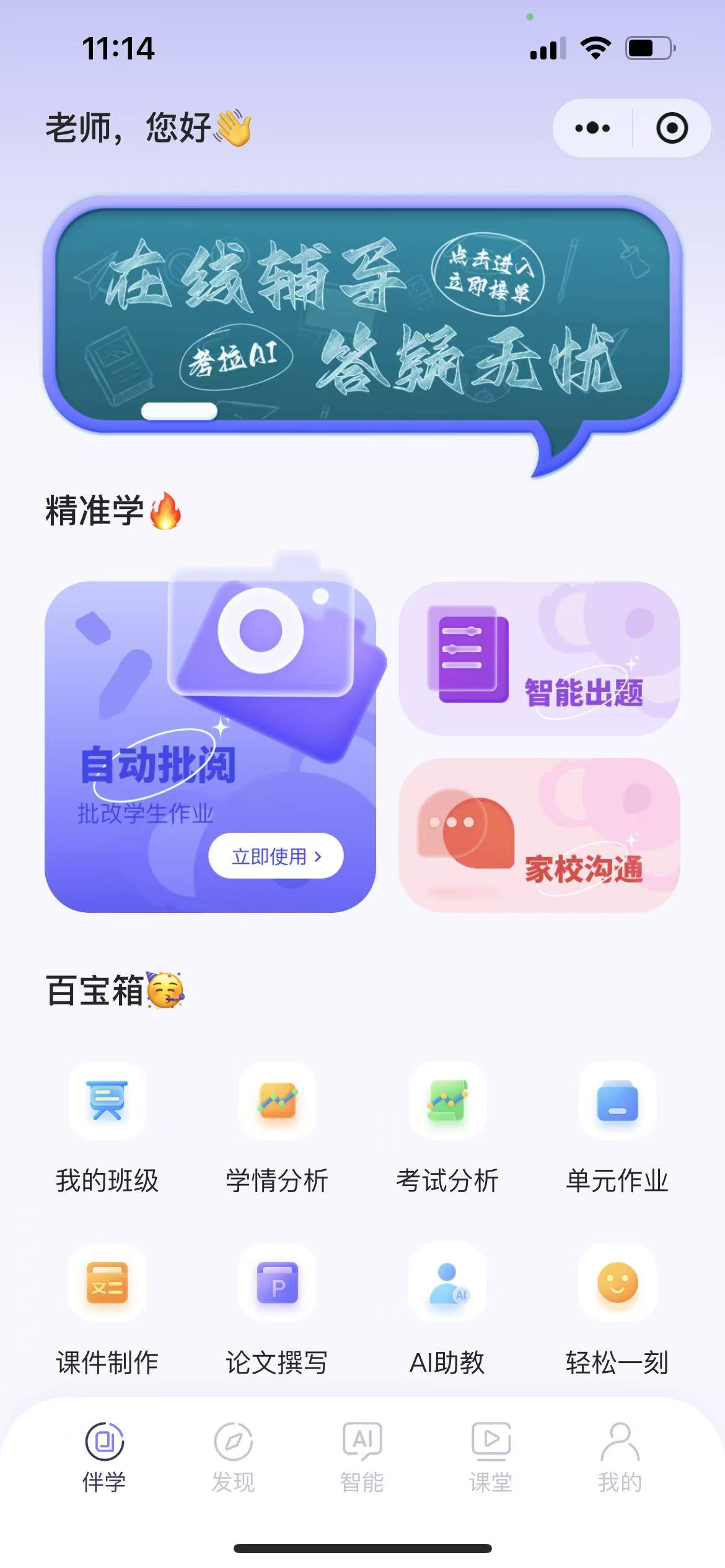725x1568 pixels.
Task: Select the 伴学 tab
Action: tap(104, 1457)
